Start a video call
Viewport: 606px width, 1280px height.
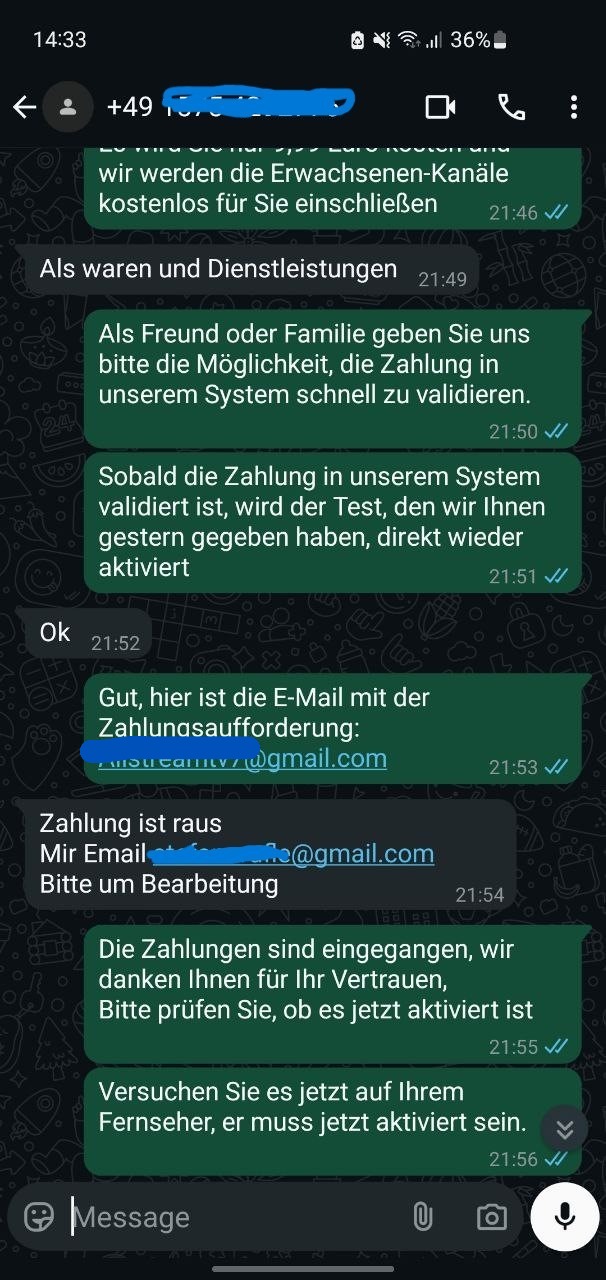440,107
